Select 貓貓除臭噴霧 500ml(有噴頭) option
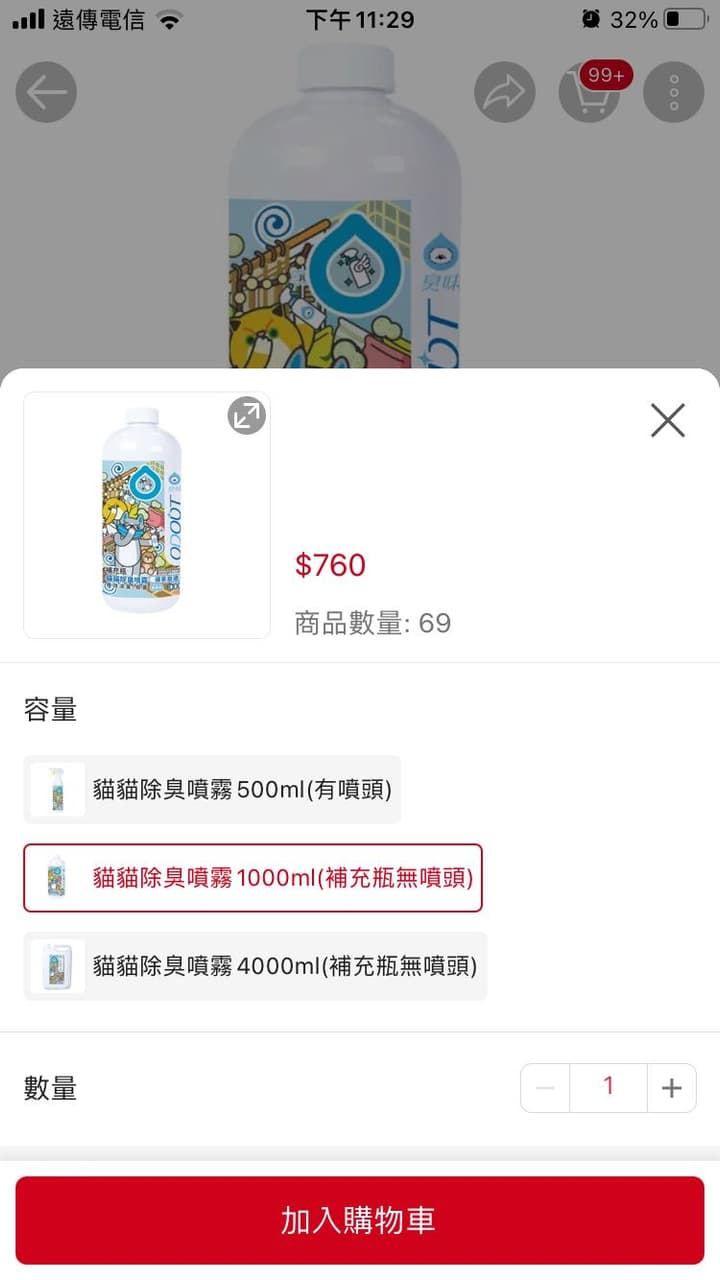The height and width of the screenshot is (1280, 720). click(x=212, y=789)
